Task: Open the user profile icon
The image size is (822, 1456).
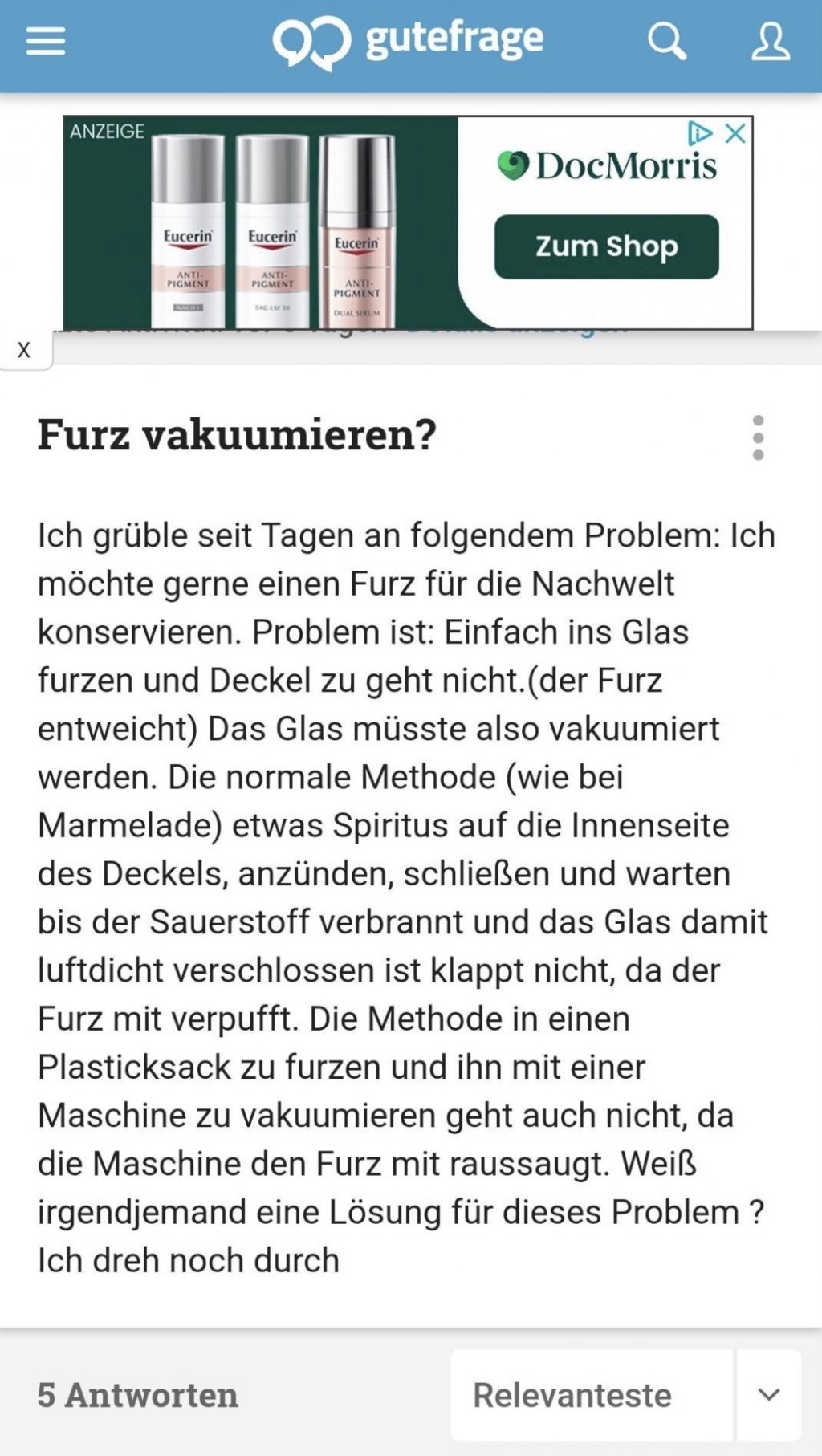Action: [770, 41]
